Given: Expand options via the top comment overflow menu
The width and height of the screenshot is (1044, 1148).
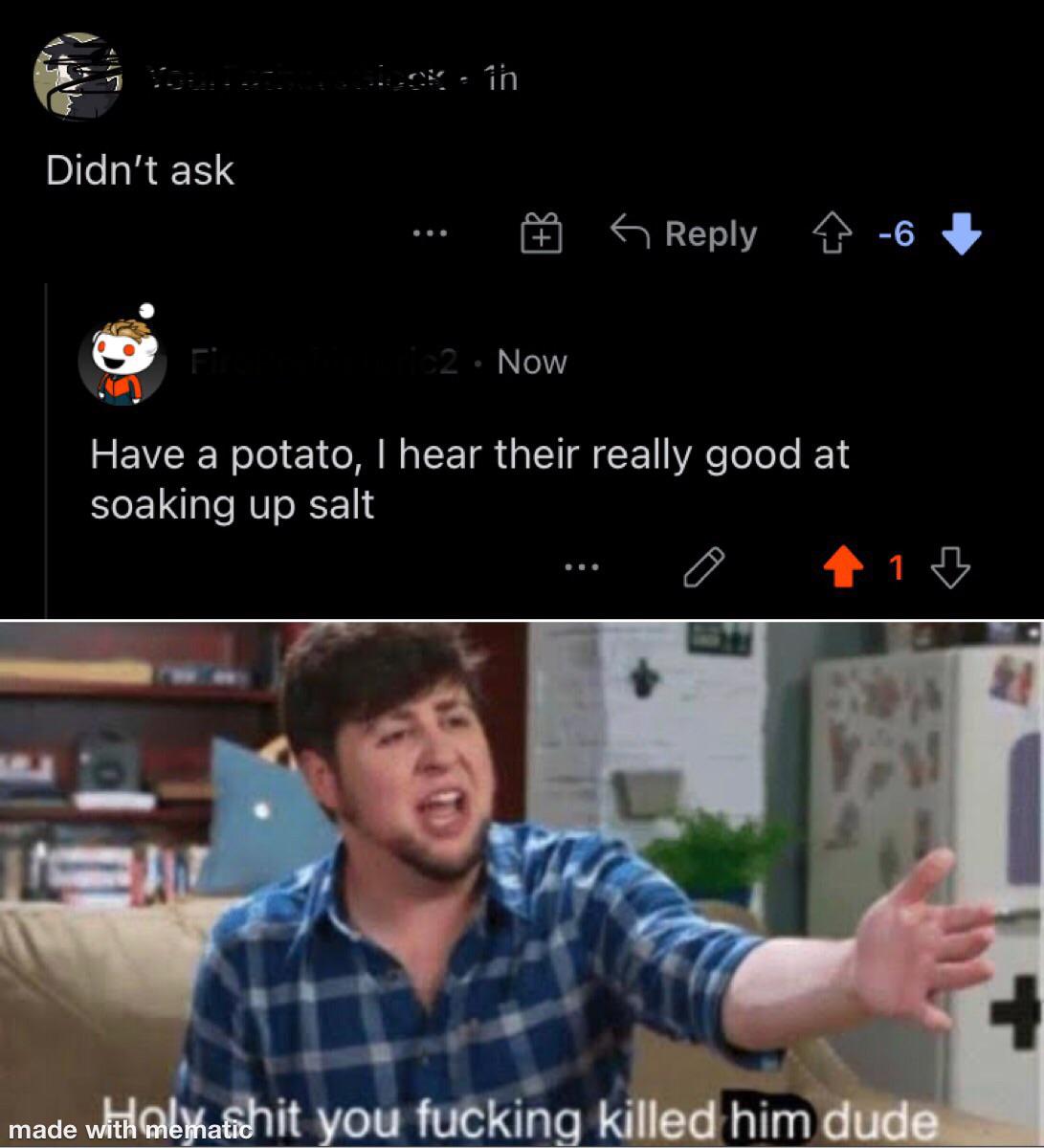Looking at the screenshot, I should point(431,235).
